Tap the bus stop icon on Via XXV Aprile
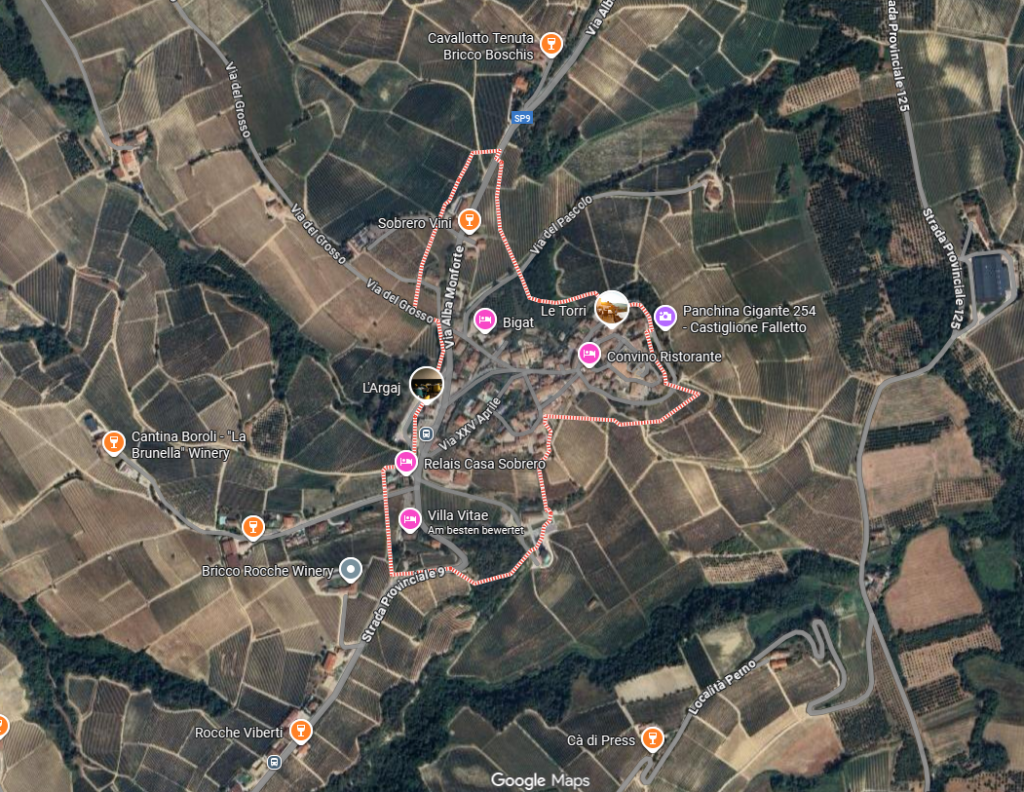Viewport: 1024px width, 792px height. 426,435
